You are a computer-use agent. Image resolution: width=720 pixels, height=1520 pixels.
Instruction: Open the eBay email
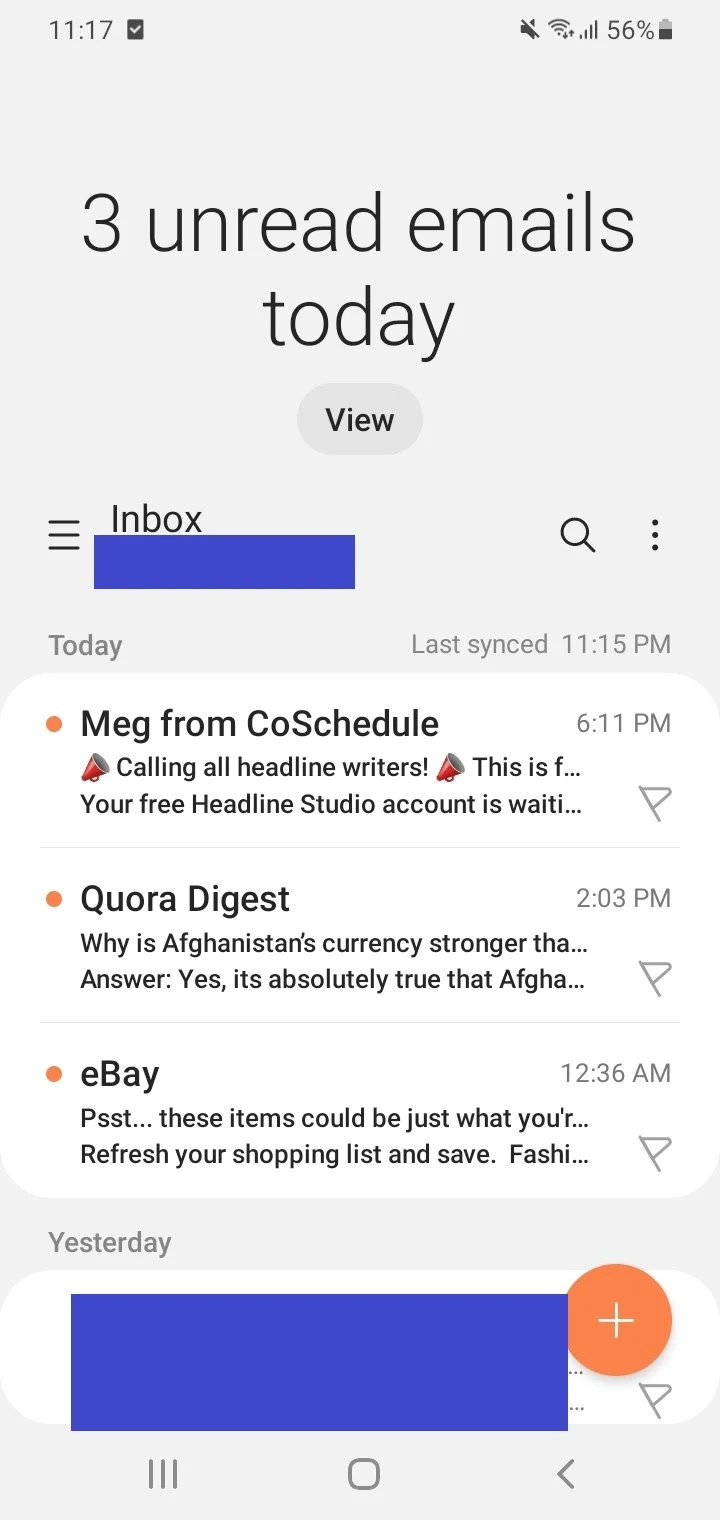click(x=360, y=1110)
